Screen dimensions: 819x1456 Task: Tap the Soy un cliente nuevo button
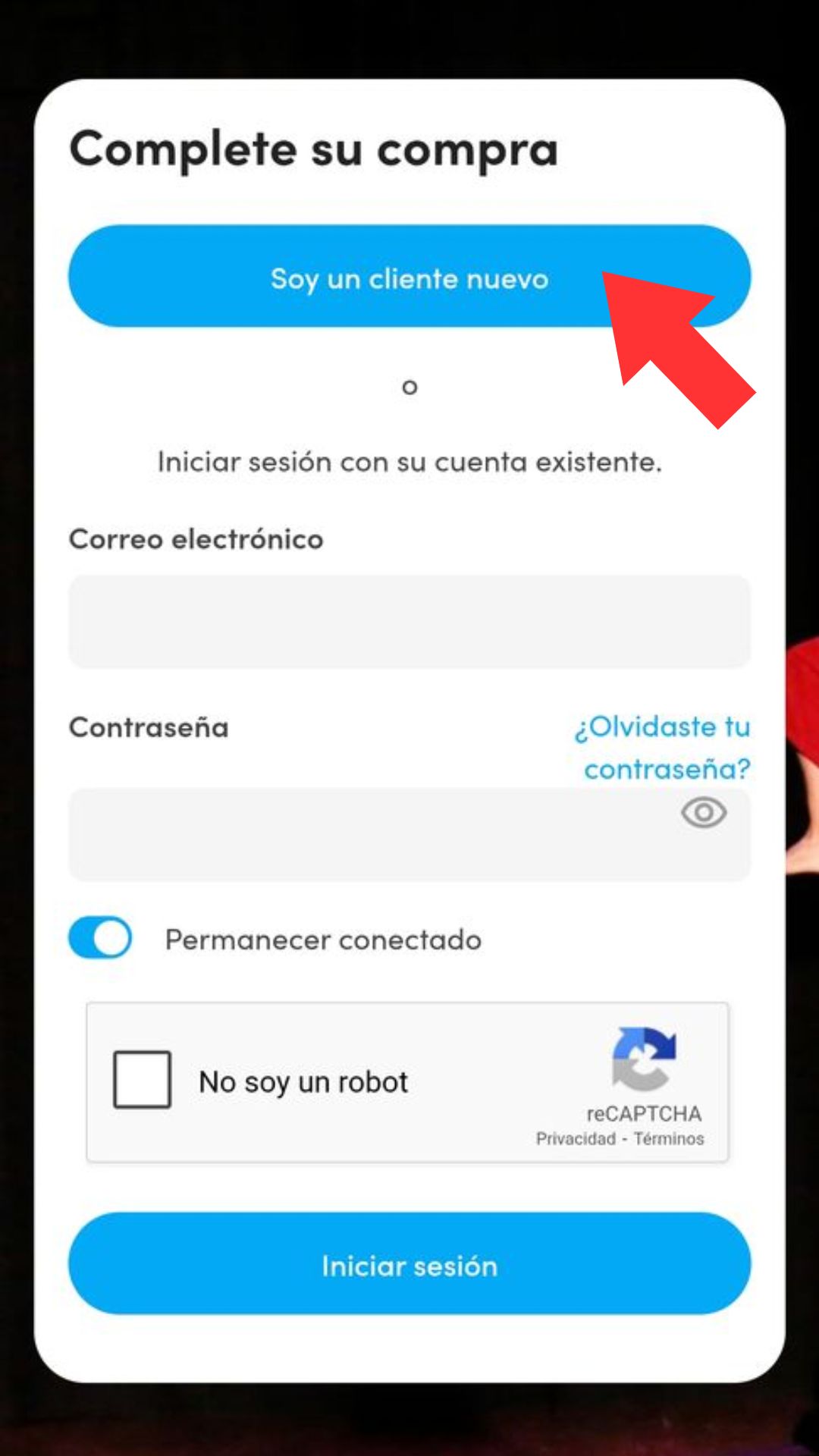(409, 278)
